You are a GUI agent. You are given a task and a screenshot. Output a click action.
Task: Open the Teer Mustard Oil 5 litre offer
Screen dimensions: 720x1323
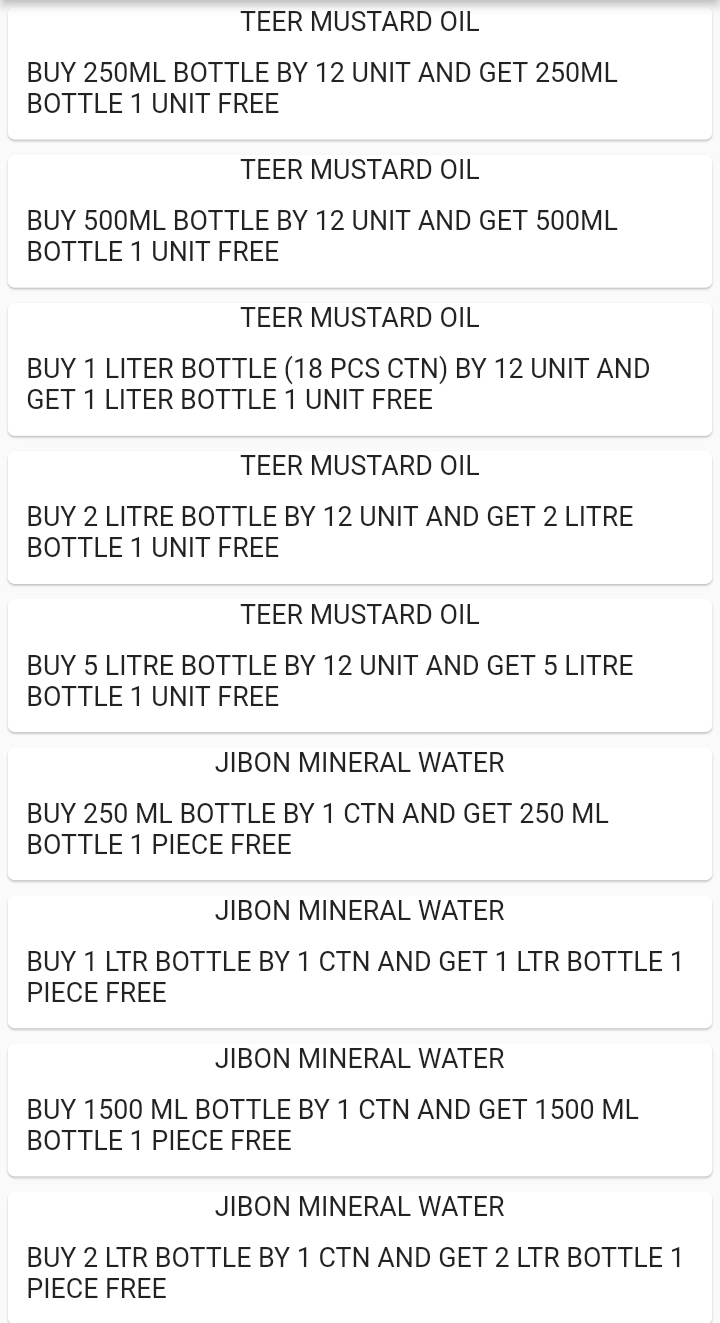(x=360, y=665)
